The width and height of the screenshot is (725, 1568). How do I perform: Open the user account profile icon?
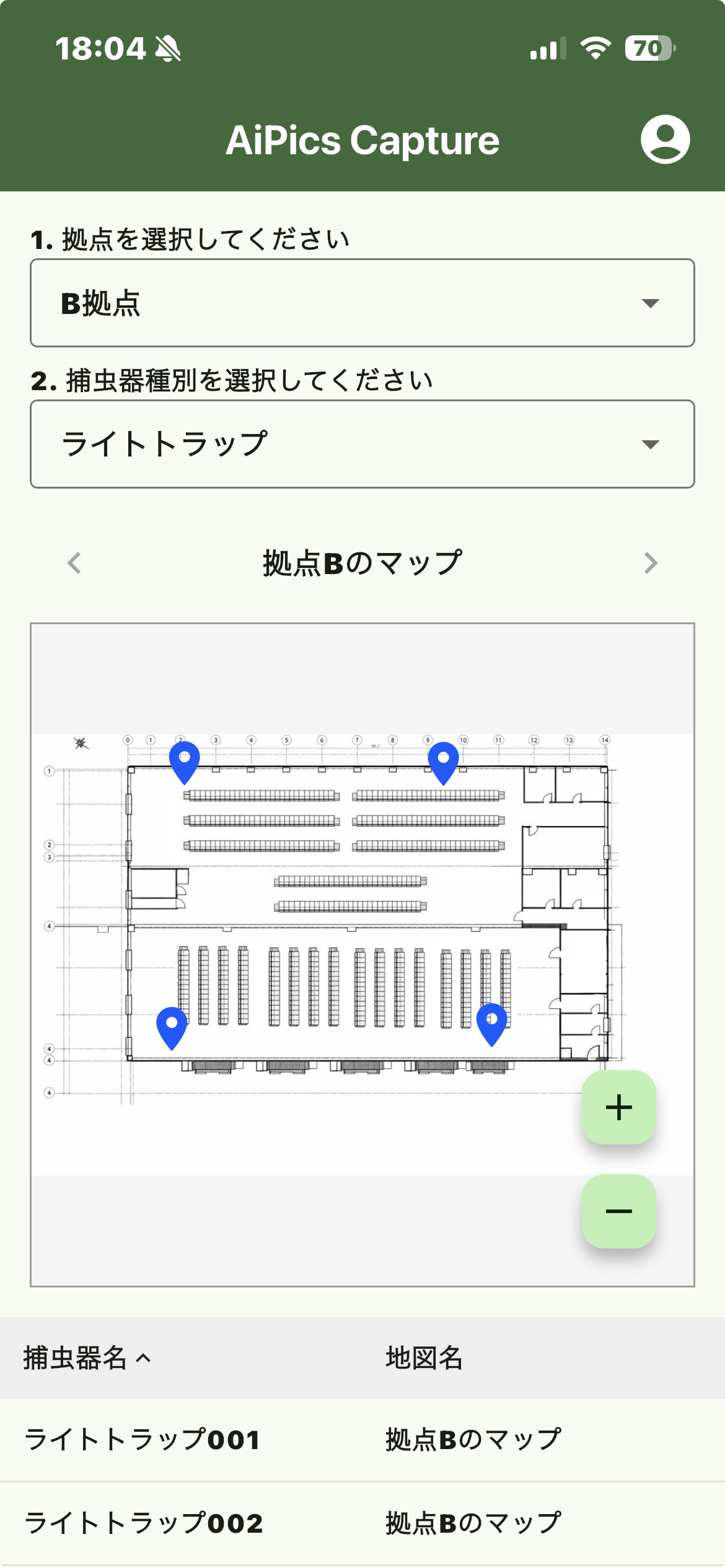coord(665,139)
